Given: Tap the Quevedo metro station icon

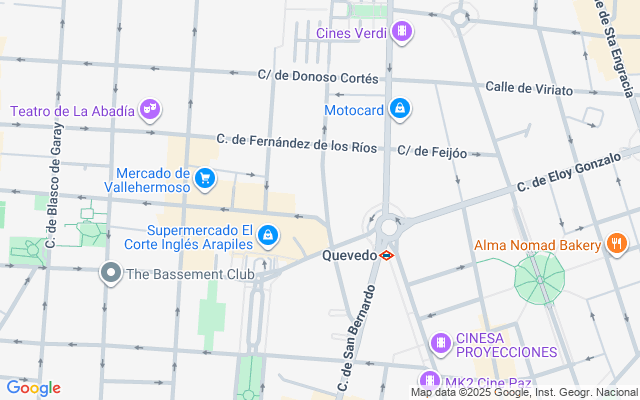Looking at the screenshot, I should point(387,255).
